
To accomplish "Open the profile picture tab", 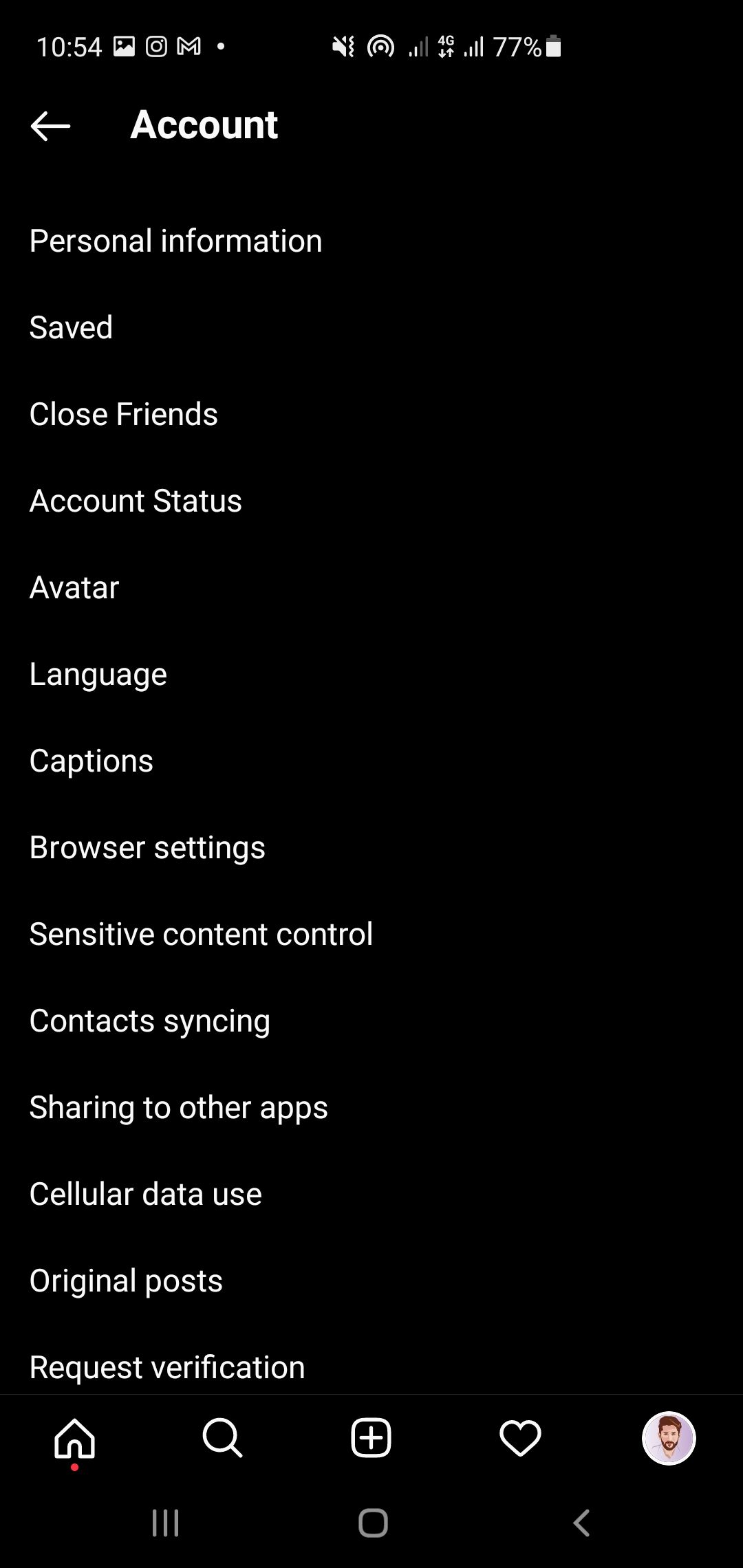I will click(669, 1439).
